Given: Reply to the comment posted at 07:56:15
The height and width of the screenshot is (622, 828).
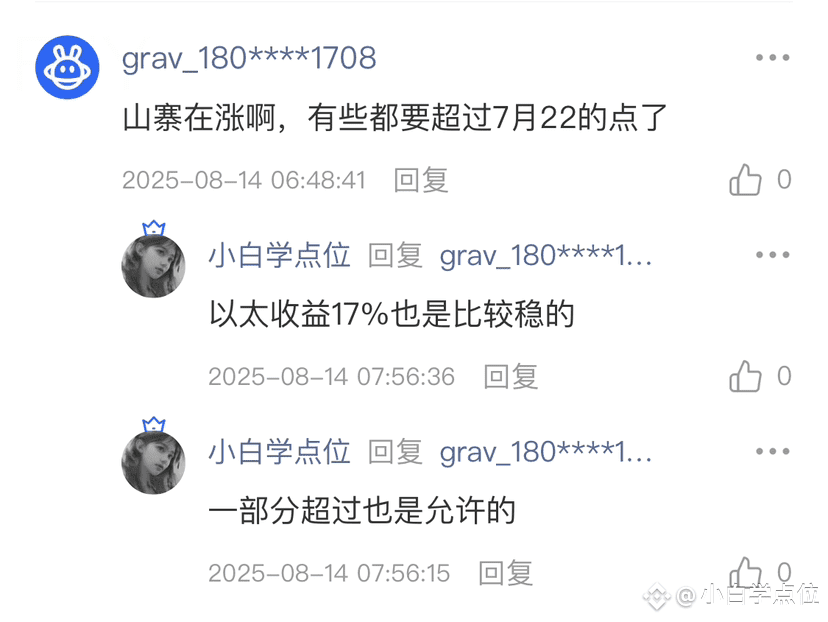Looking at the screenshot, I should pyautogui.click(x=505, y=573).
